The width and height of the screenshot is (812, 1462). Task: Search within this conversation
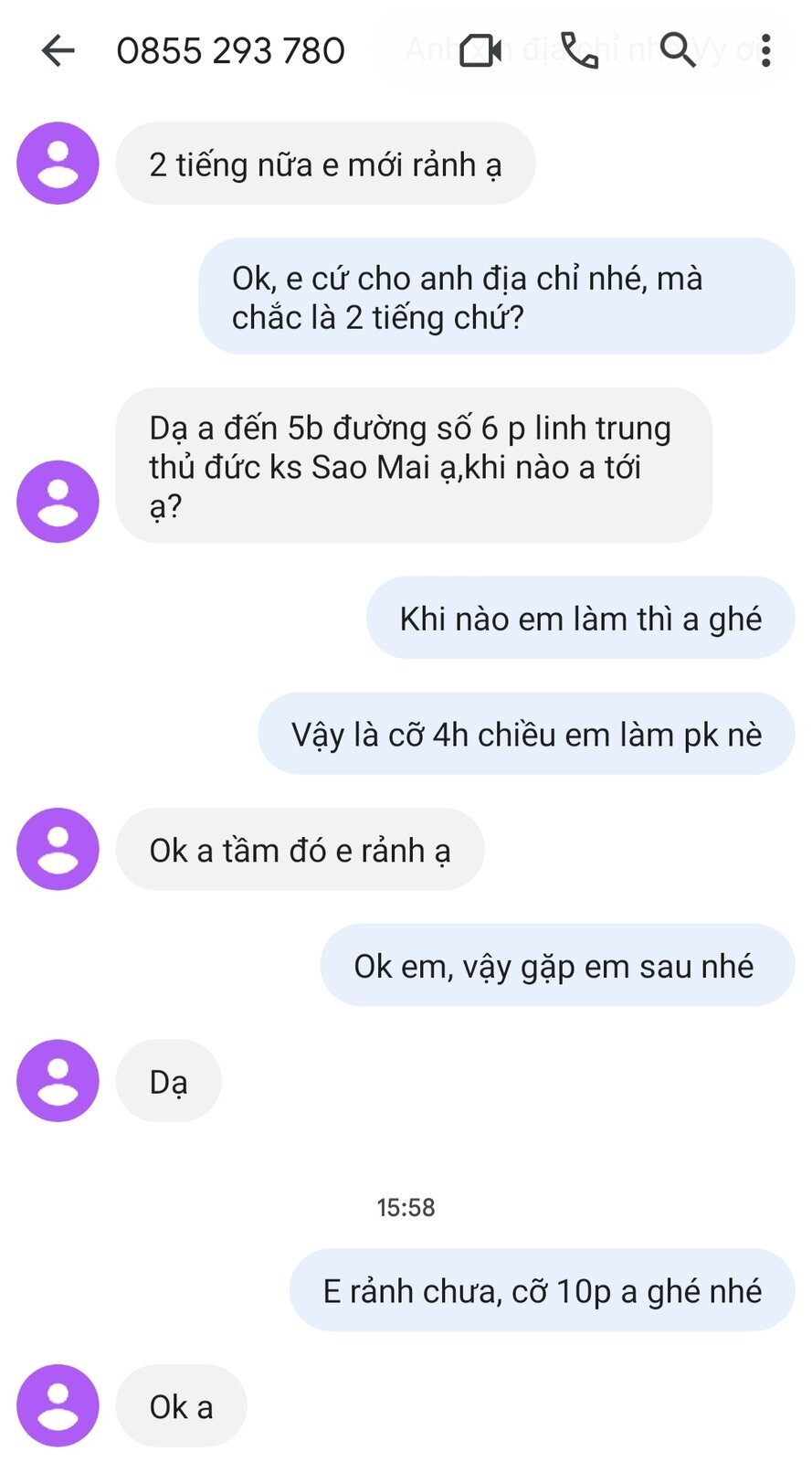(x=678, y=50)
